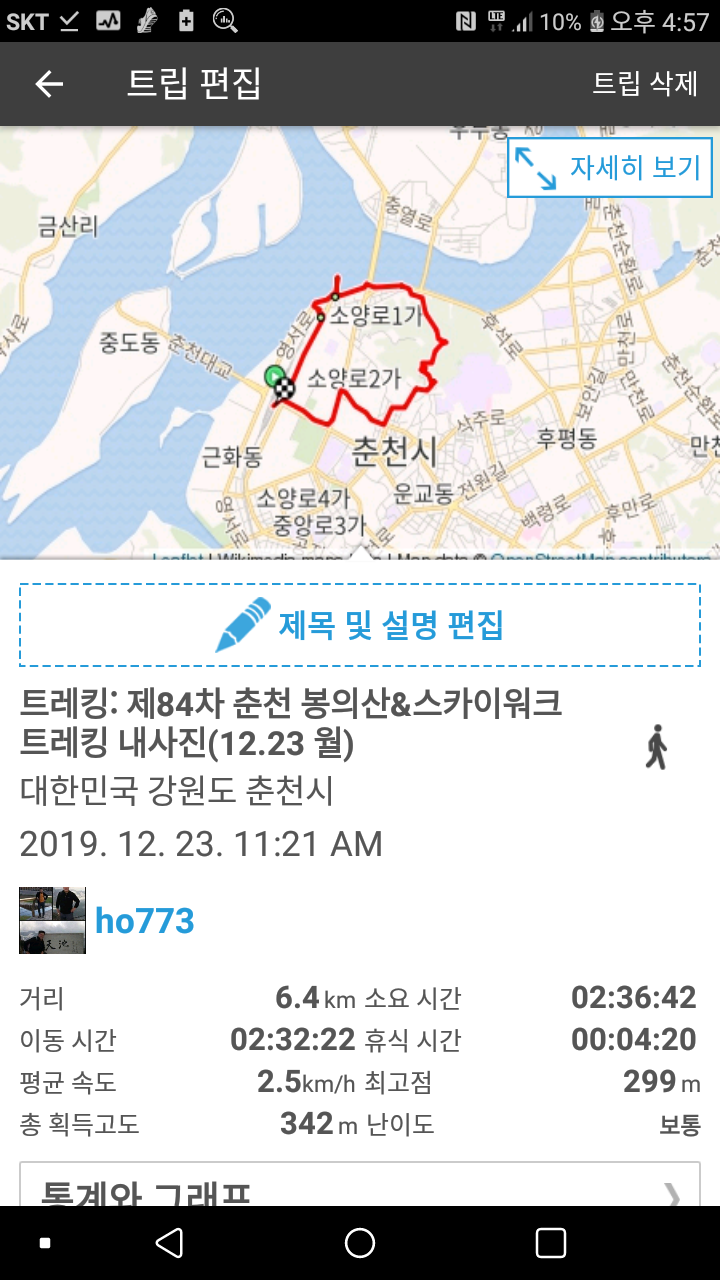Tap 트립 삭제 to delete this trip
This screenshot has height=1280, width=720.
tap(645, 83)
